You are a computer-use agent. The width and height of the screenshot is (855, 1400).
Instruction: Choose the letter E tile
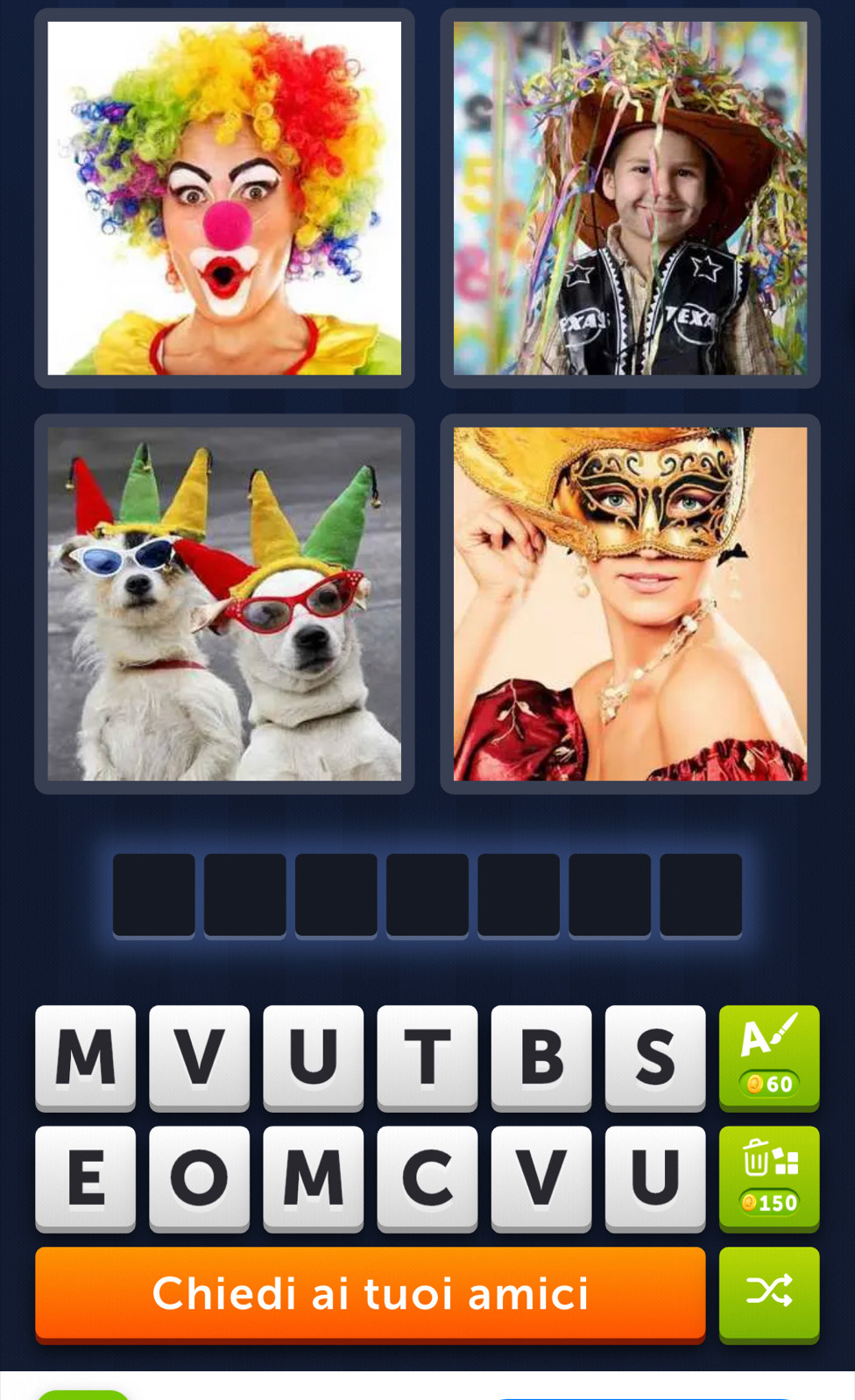pyautogui.click(x=86, y=1177)
